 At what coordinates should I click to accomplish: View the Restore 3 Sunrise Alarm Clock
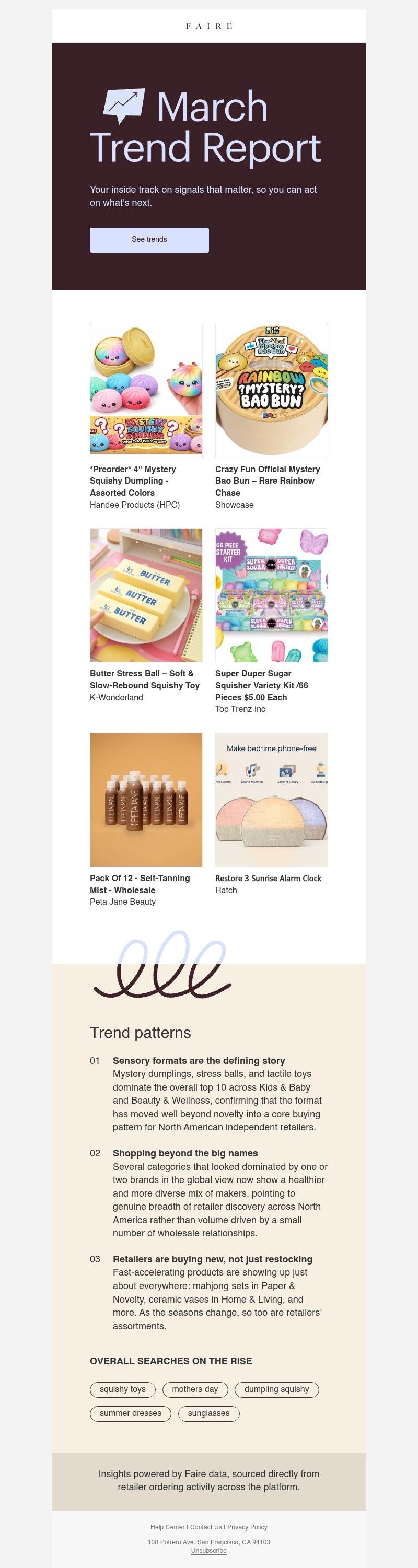[271, 799]
